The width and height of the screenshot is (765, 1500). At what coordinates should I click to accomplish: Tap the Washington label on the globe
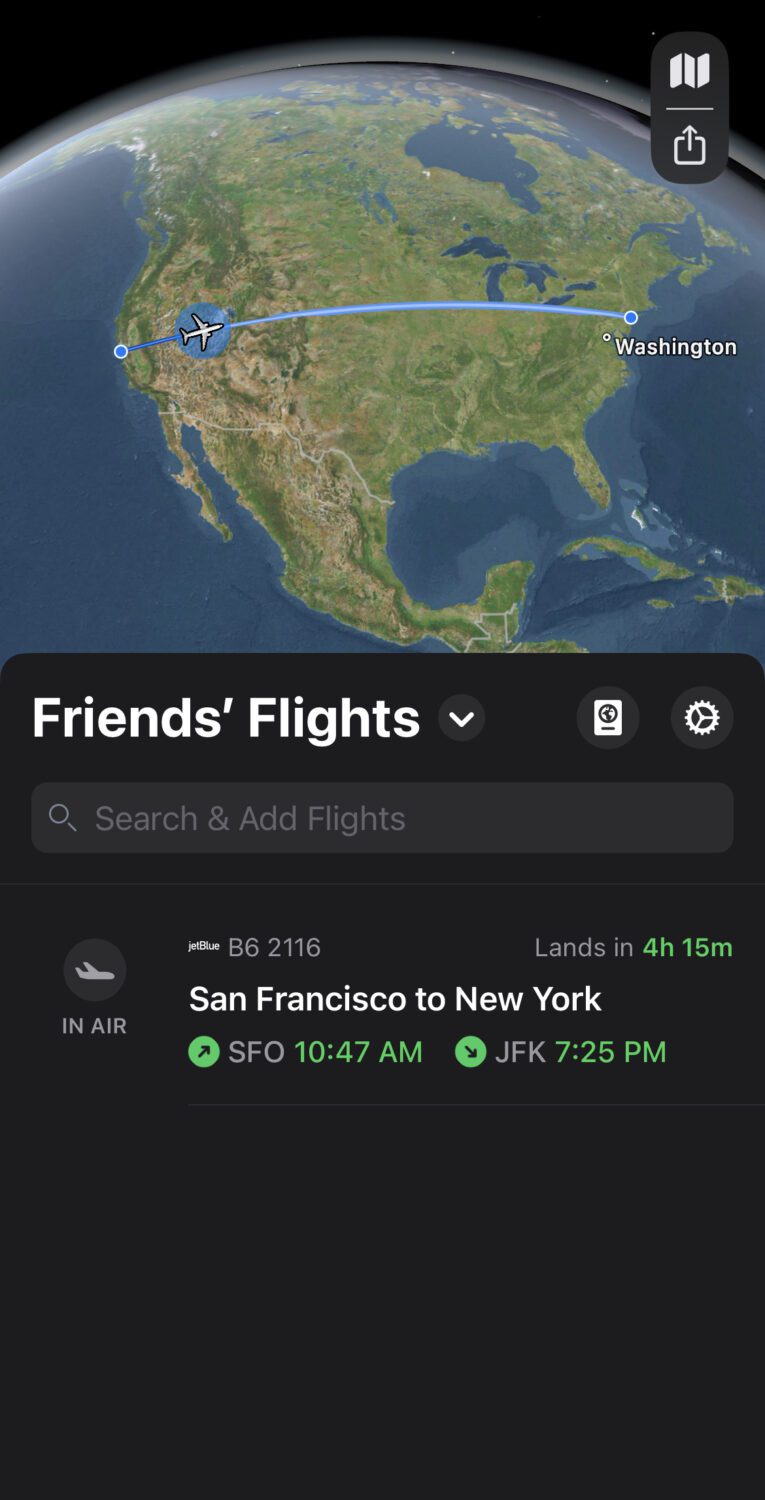tap(677, 346)
